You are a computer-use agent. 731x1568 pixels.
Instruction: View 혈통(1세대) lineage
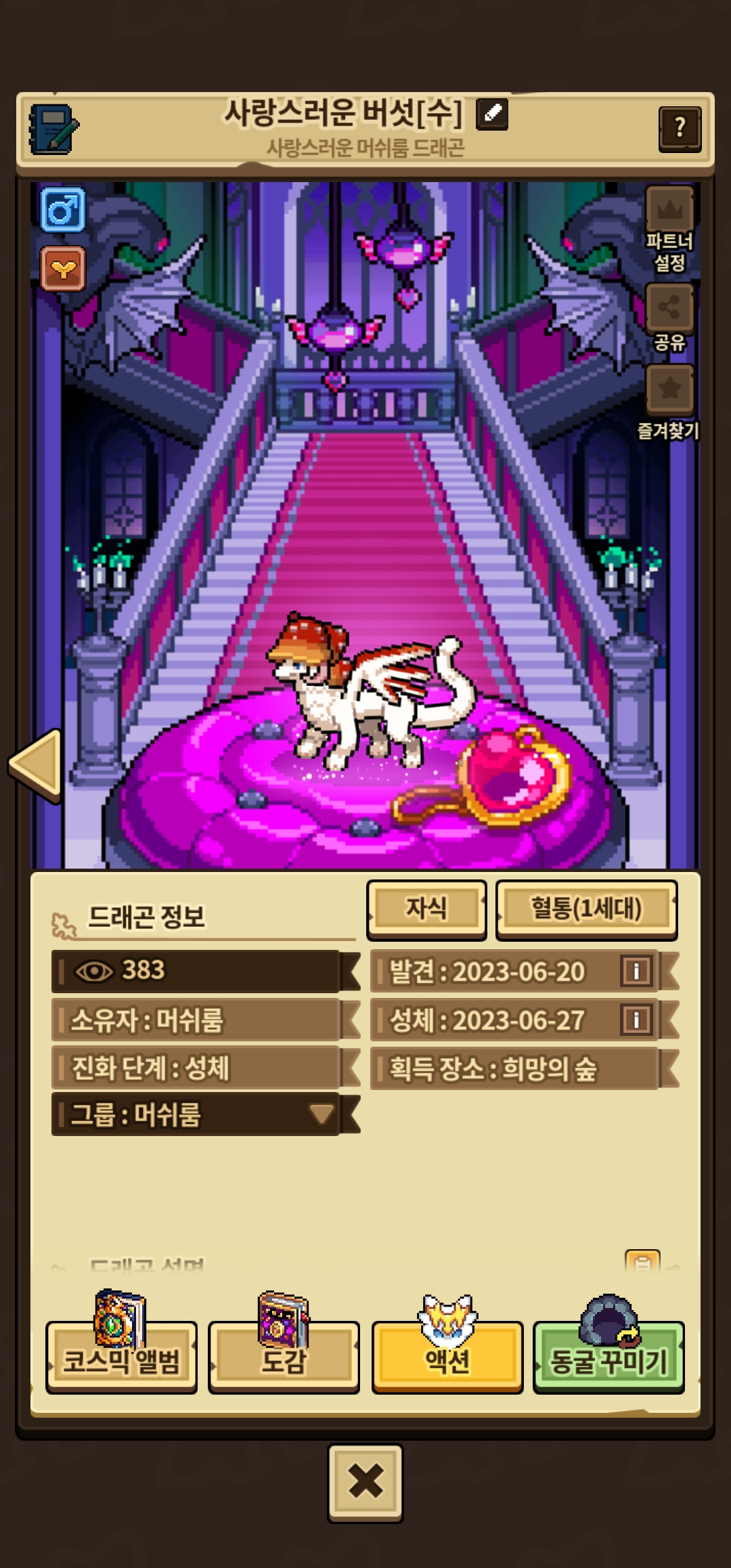(586, 909)
